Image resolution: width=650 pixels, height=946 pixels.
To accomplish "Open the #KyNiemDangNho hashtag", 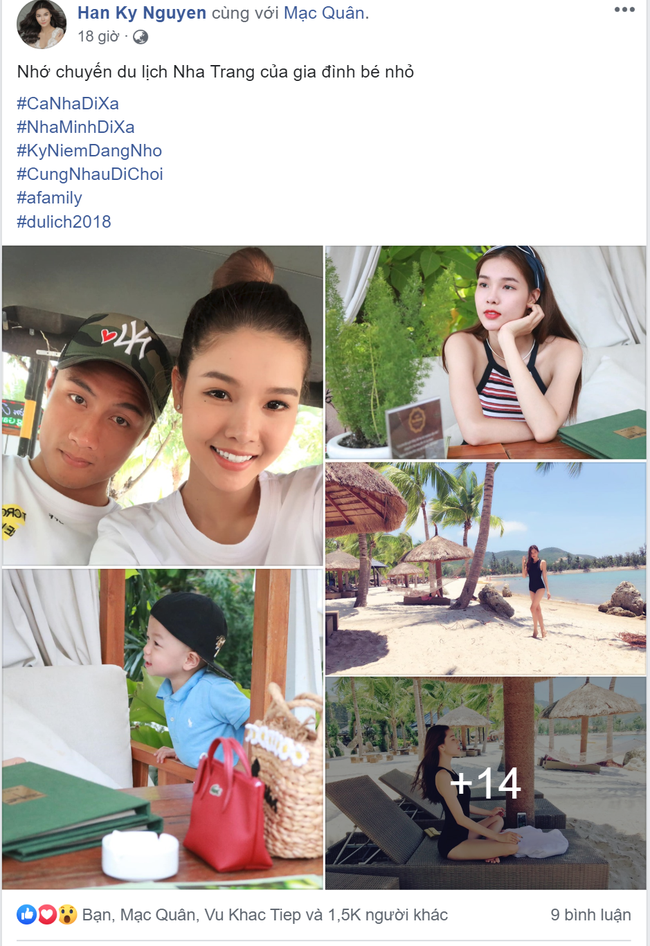I will tap(89, 151).
